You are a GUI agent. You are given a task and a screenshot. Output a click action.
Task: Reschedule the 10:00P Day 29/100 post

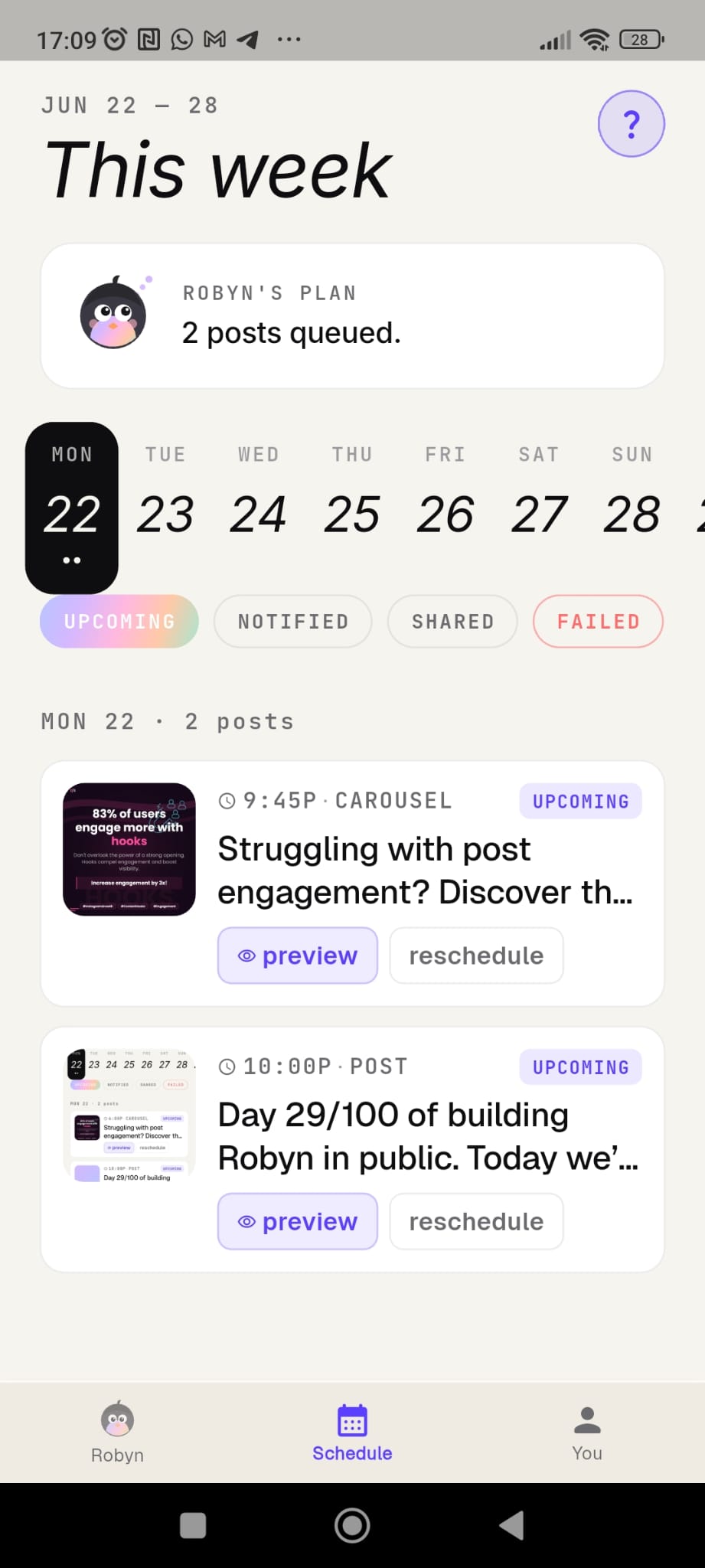click(476, 1221)
